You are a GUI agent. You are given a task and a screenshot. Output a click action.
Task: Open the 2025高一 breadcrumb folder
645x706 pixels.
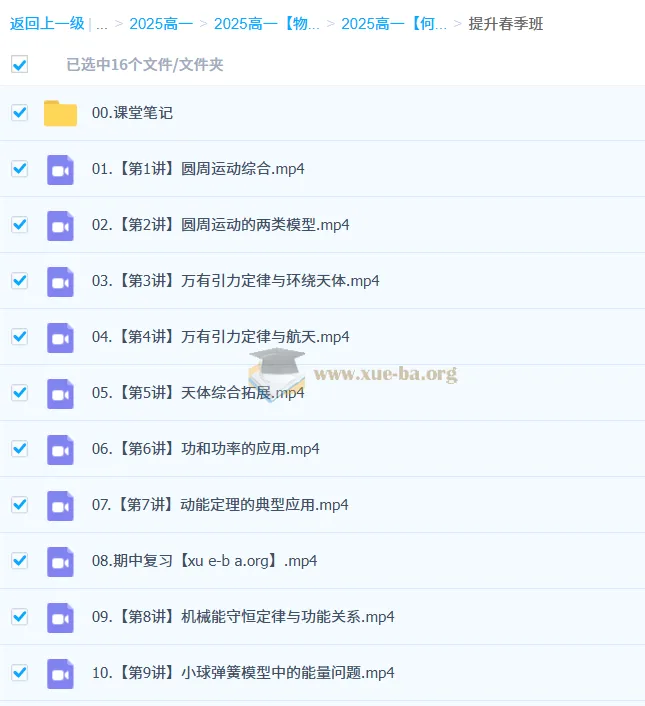pos(161,23)
